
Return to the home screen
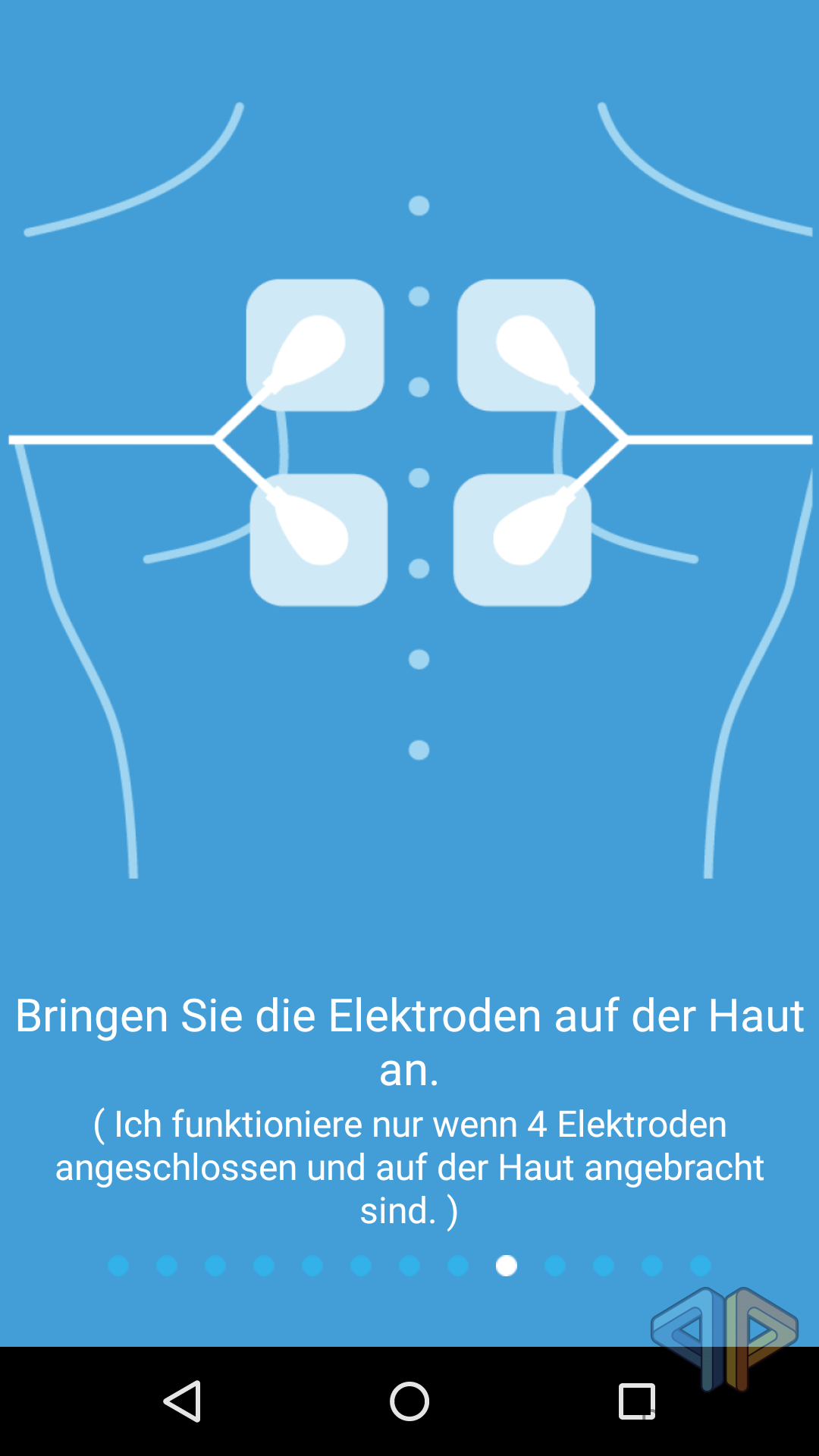click(409, 1401)
